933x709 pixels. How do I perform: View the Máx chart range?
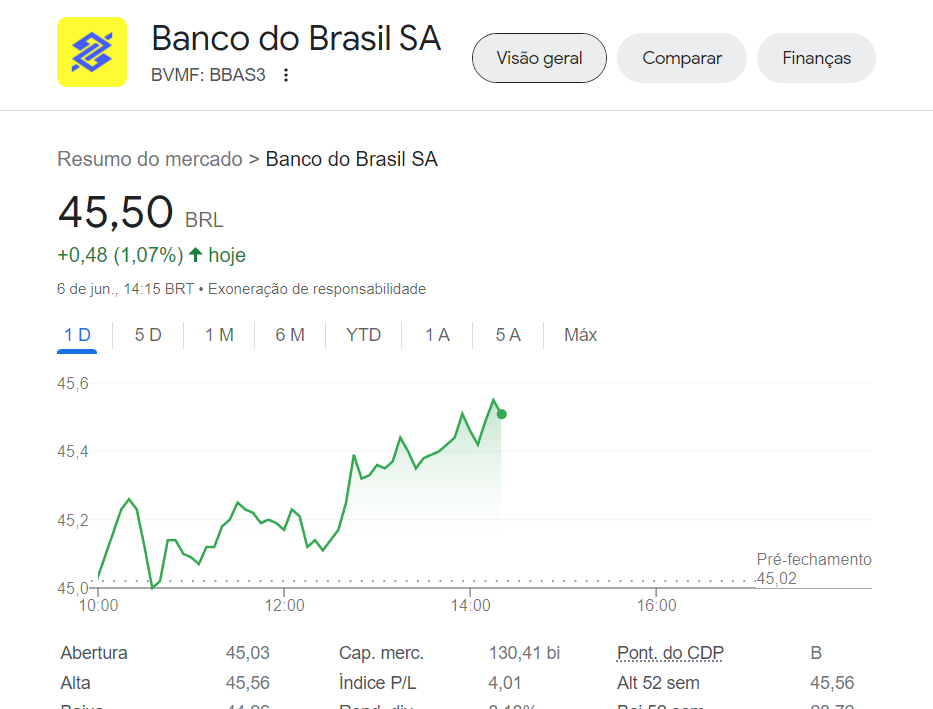pos(580,335)
